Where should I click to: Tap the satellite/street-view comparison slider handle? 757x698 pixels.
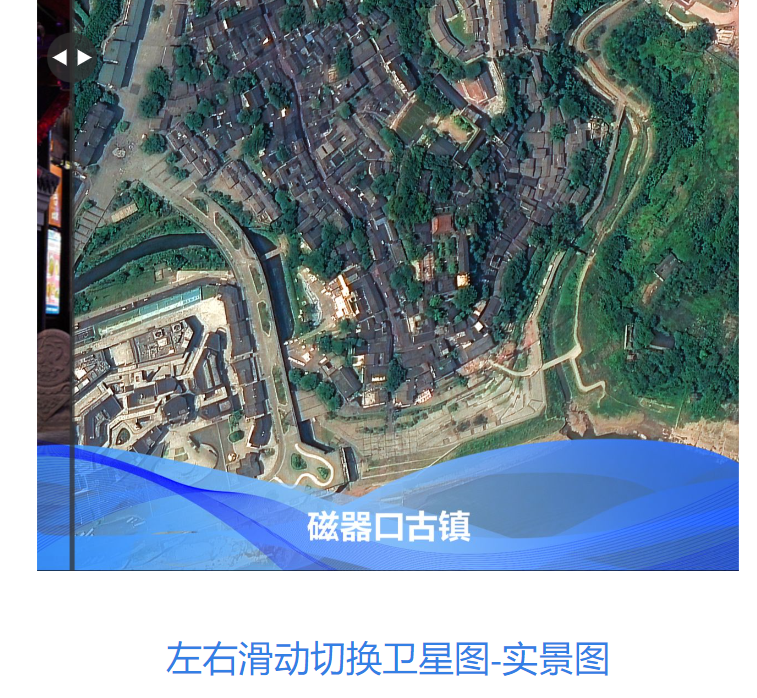coord(72,57)
